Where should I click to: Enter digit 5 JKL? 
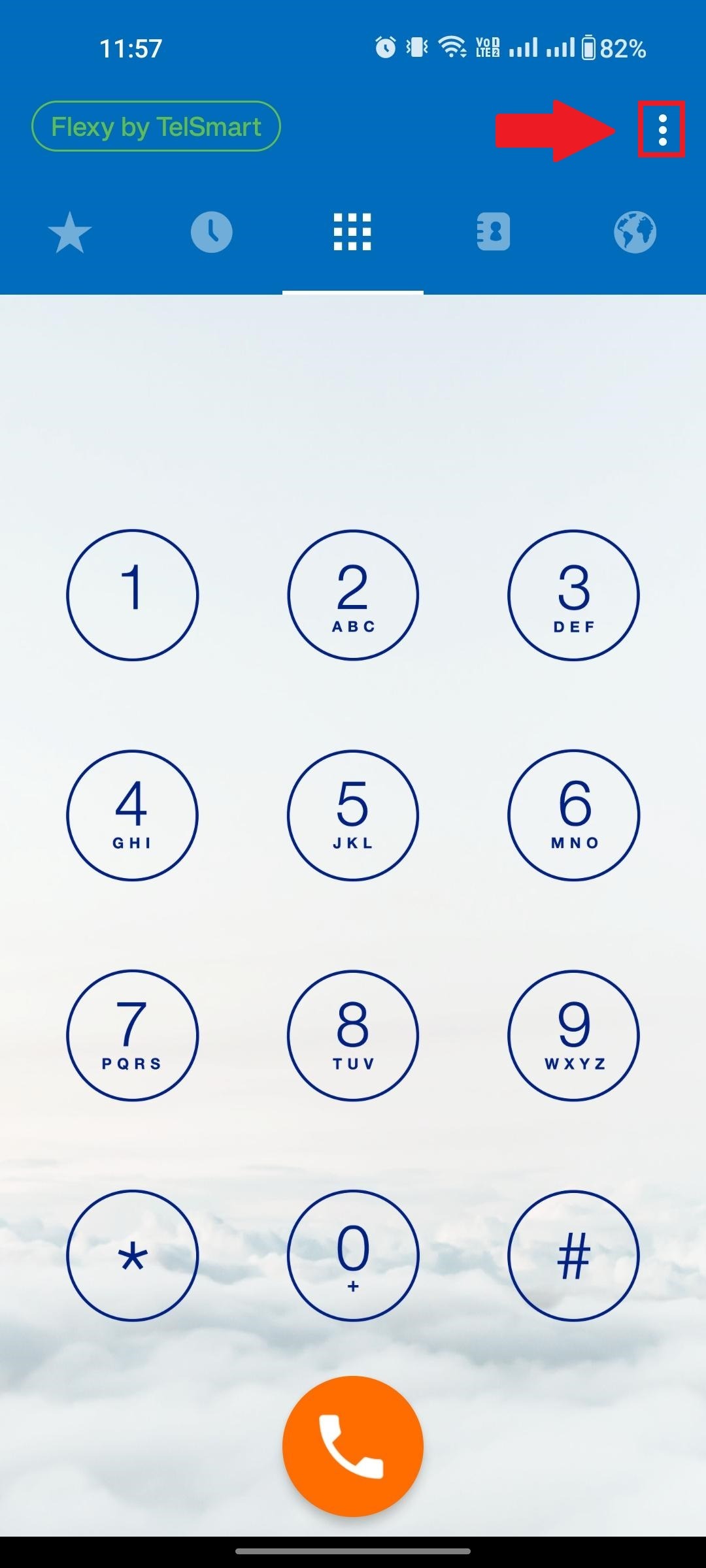(x=353, y=815)
